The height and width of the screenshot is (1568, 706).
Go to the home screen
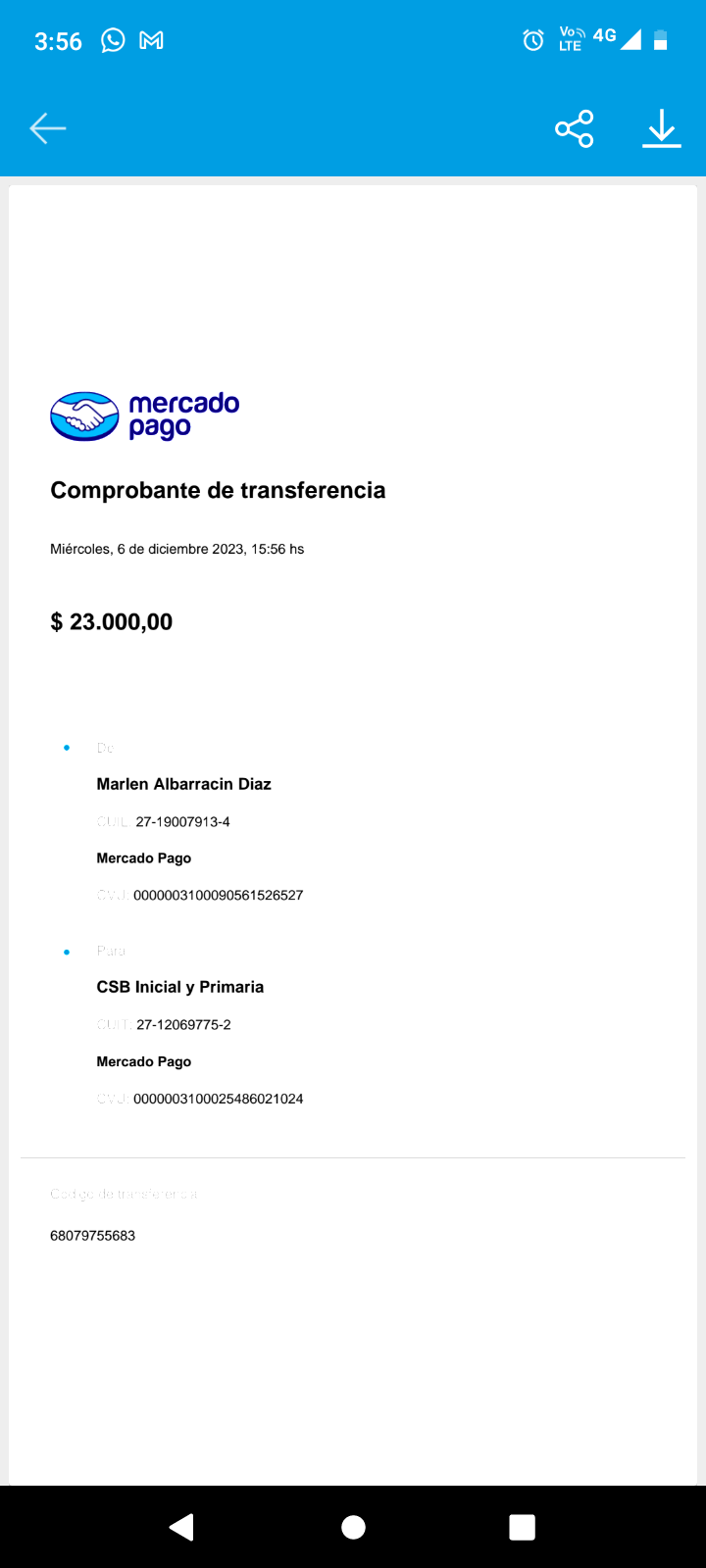[x=353, y=1527]
